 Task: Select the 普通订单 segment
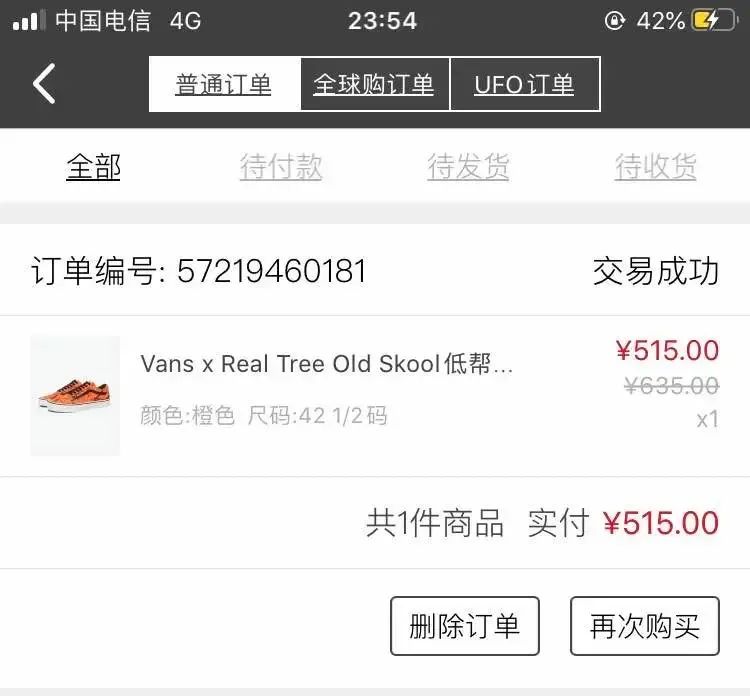pyautogui.click(x=224, y=84)
